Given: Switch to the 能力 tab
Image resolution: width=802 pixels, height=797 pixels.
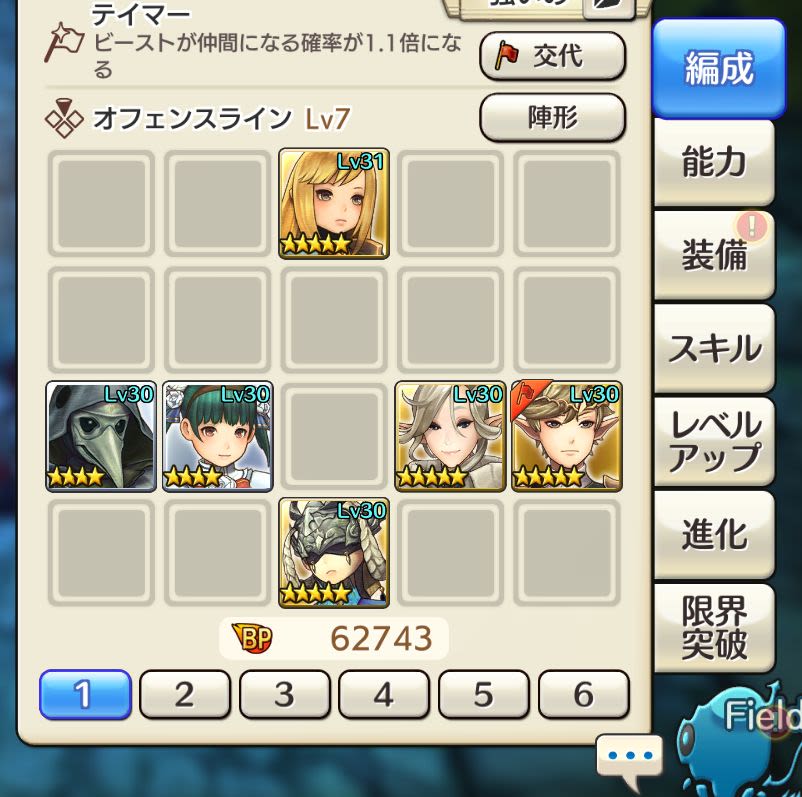Looking at the screenshot, I should [x=714, y=162].
